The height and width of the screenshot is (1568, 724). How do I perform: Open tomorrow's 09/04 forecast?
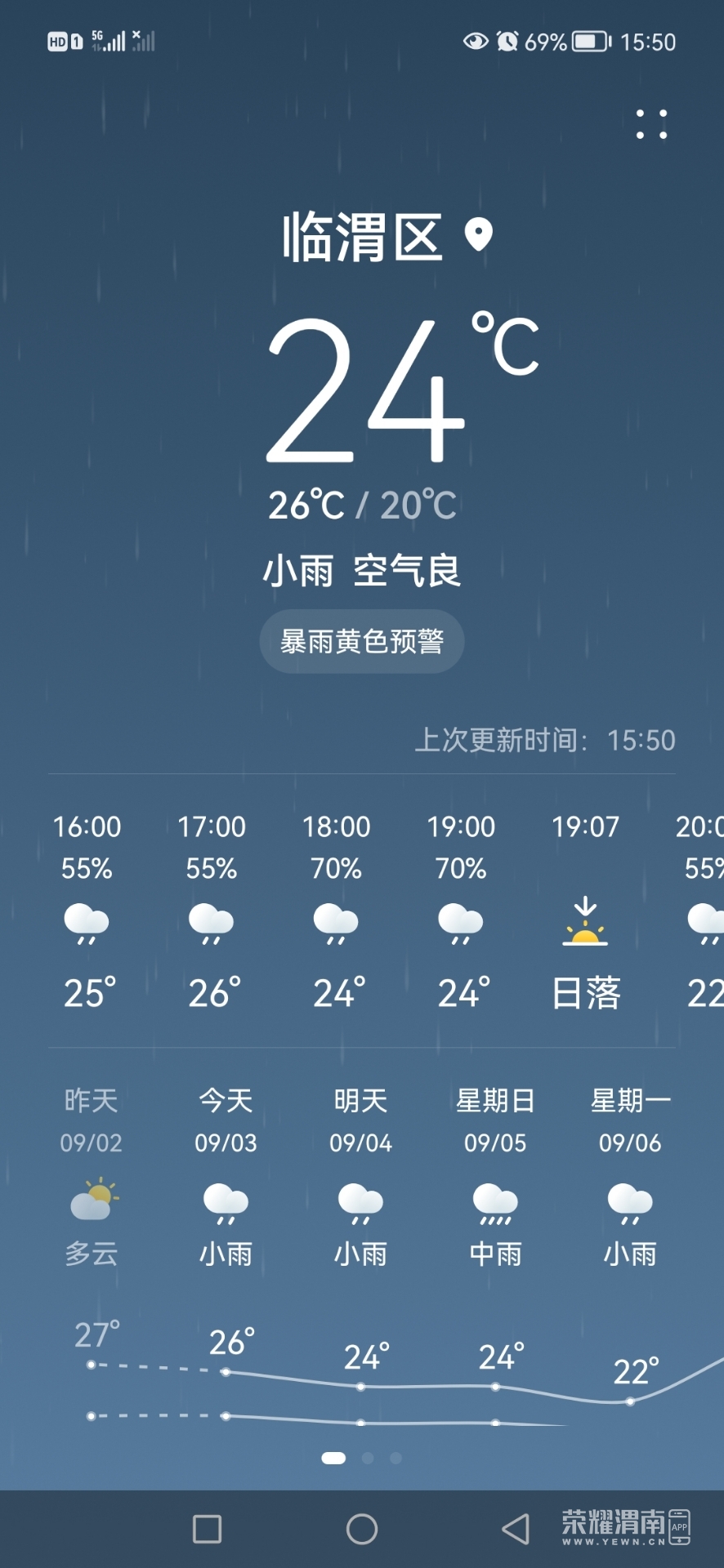point(360,1176)
